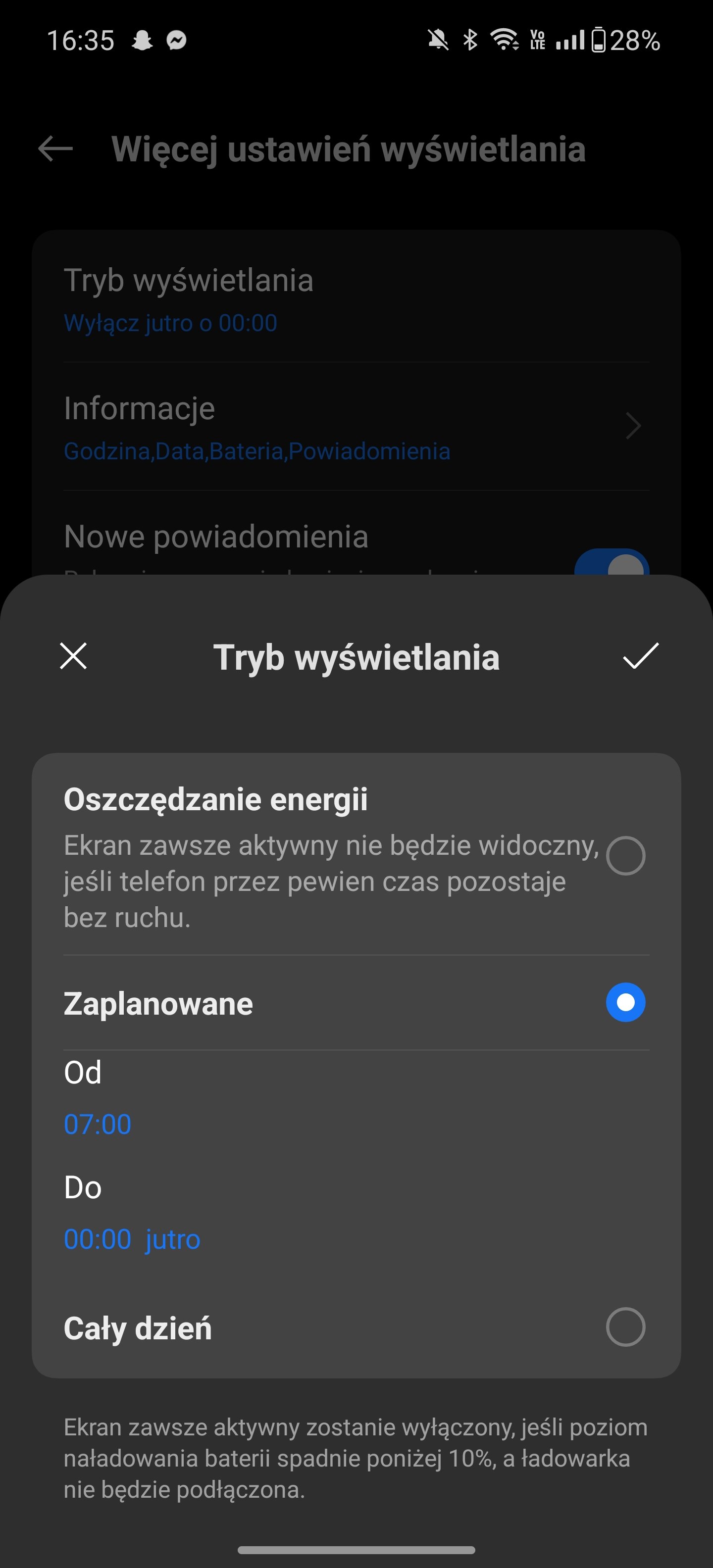Select Oszczędzanie energii radio option
The image size is (713, 1568).
pyautogui.click(x=625, y=855)
